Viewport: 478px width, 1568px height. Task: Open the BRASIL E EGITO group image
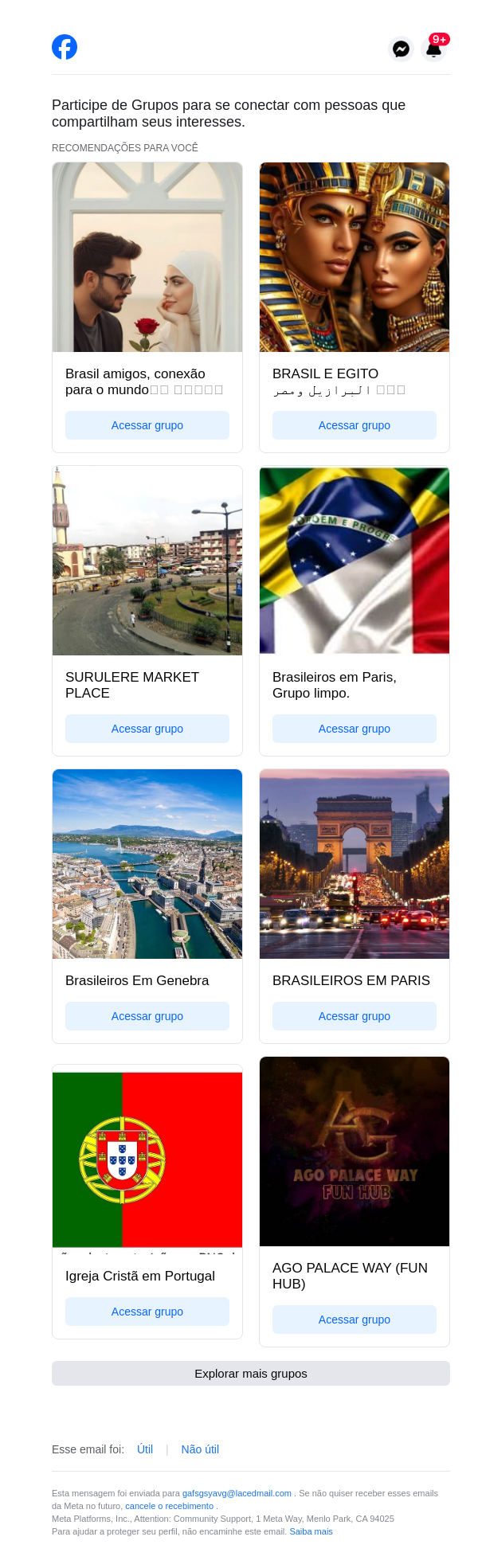click(355, 257)
